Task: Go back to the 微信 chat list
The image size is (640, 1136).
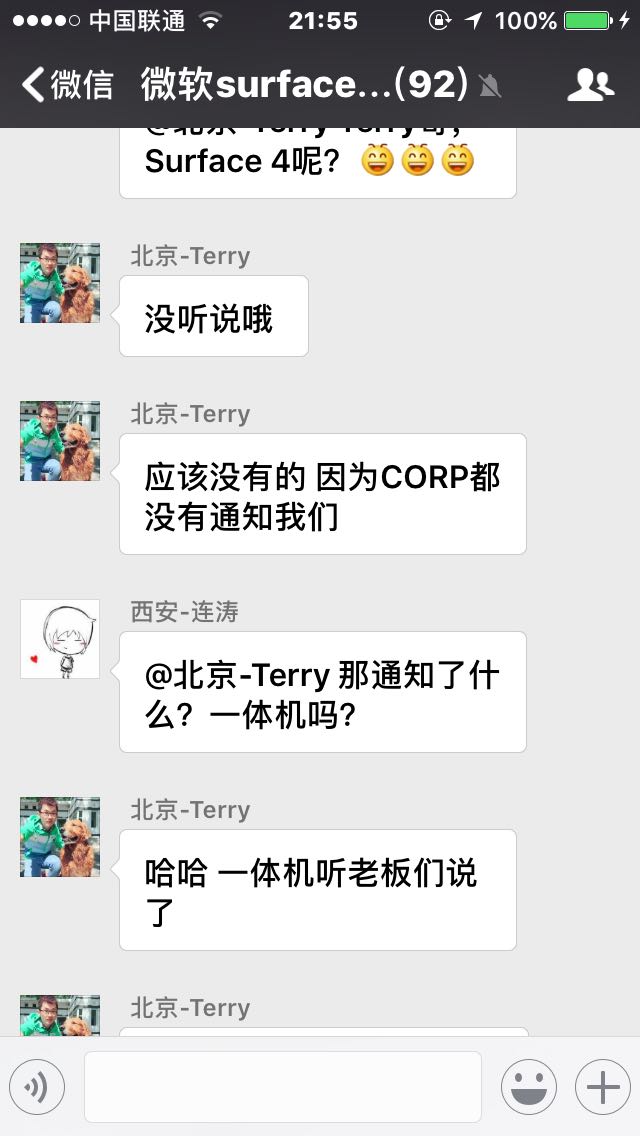Action: click(66, 85)
